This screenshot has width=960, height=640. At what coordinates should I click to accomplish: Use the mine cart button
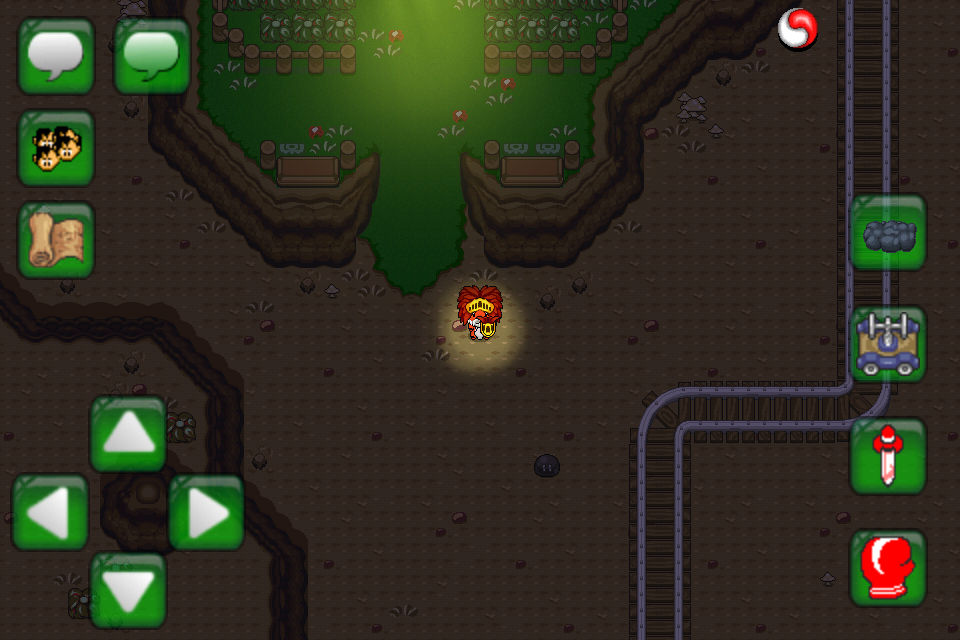(x=888, y=344)
